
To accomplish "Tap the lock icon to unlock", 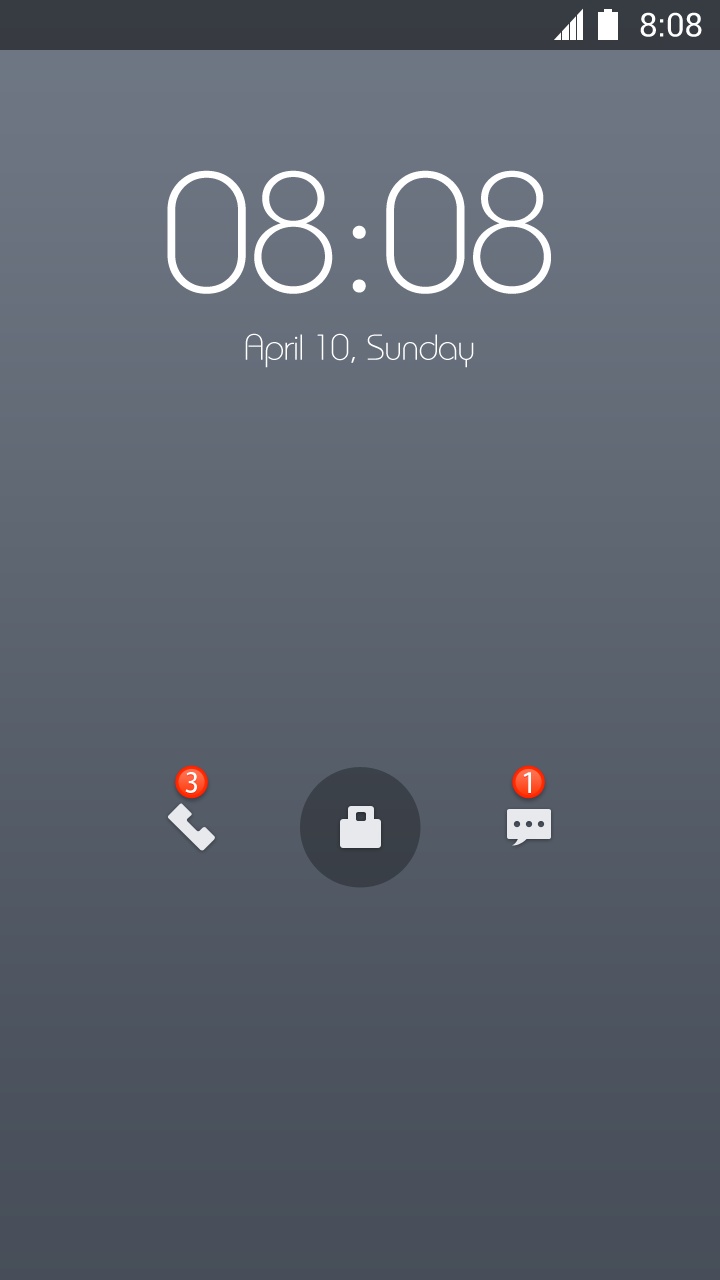I will tap(360, 827).
